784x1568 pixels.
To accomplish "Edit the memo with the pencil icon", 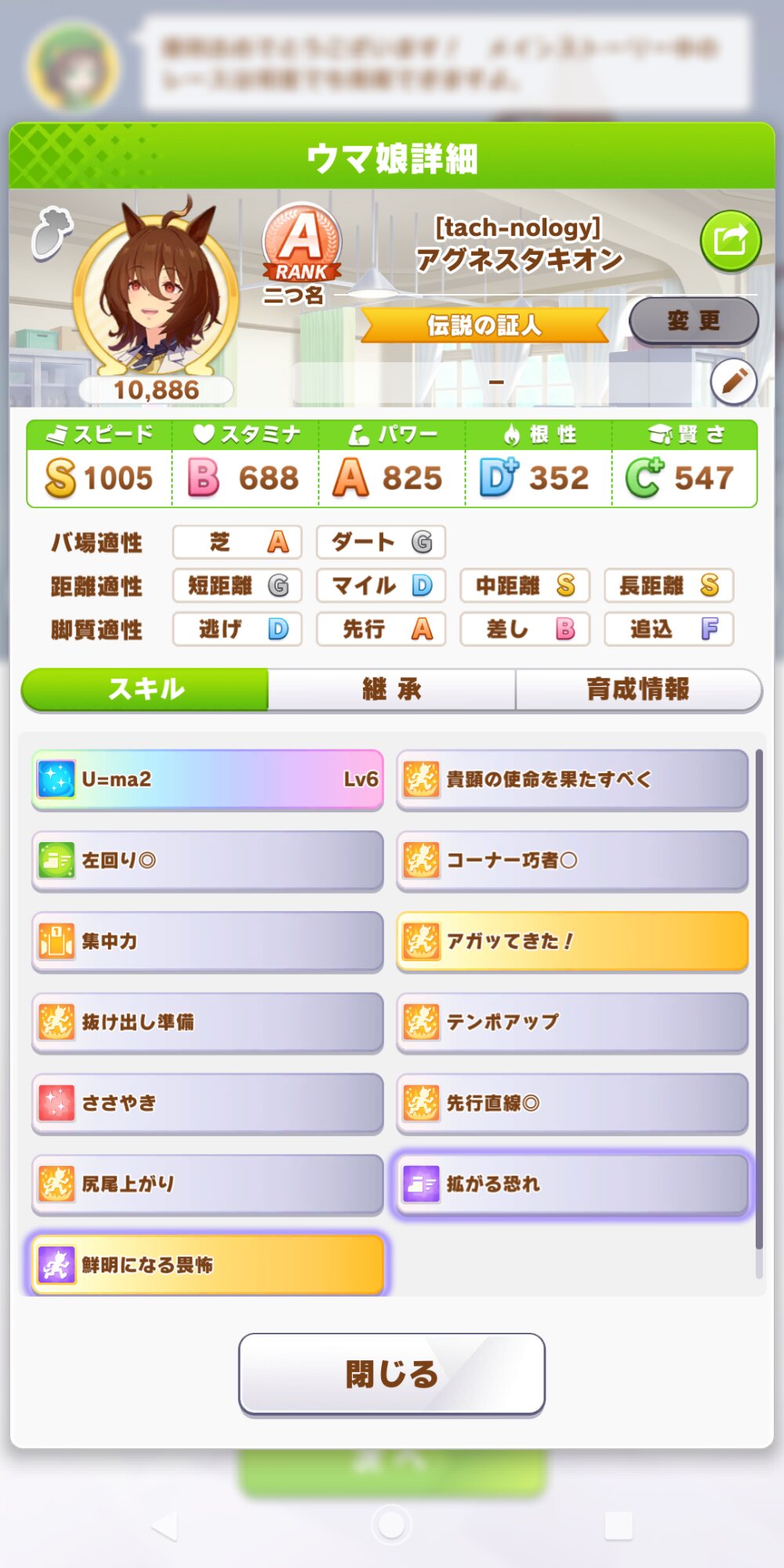I will pos(733,382).
